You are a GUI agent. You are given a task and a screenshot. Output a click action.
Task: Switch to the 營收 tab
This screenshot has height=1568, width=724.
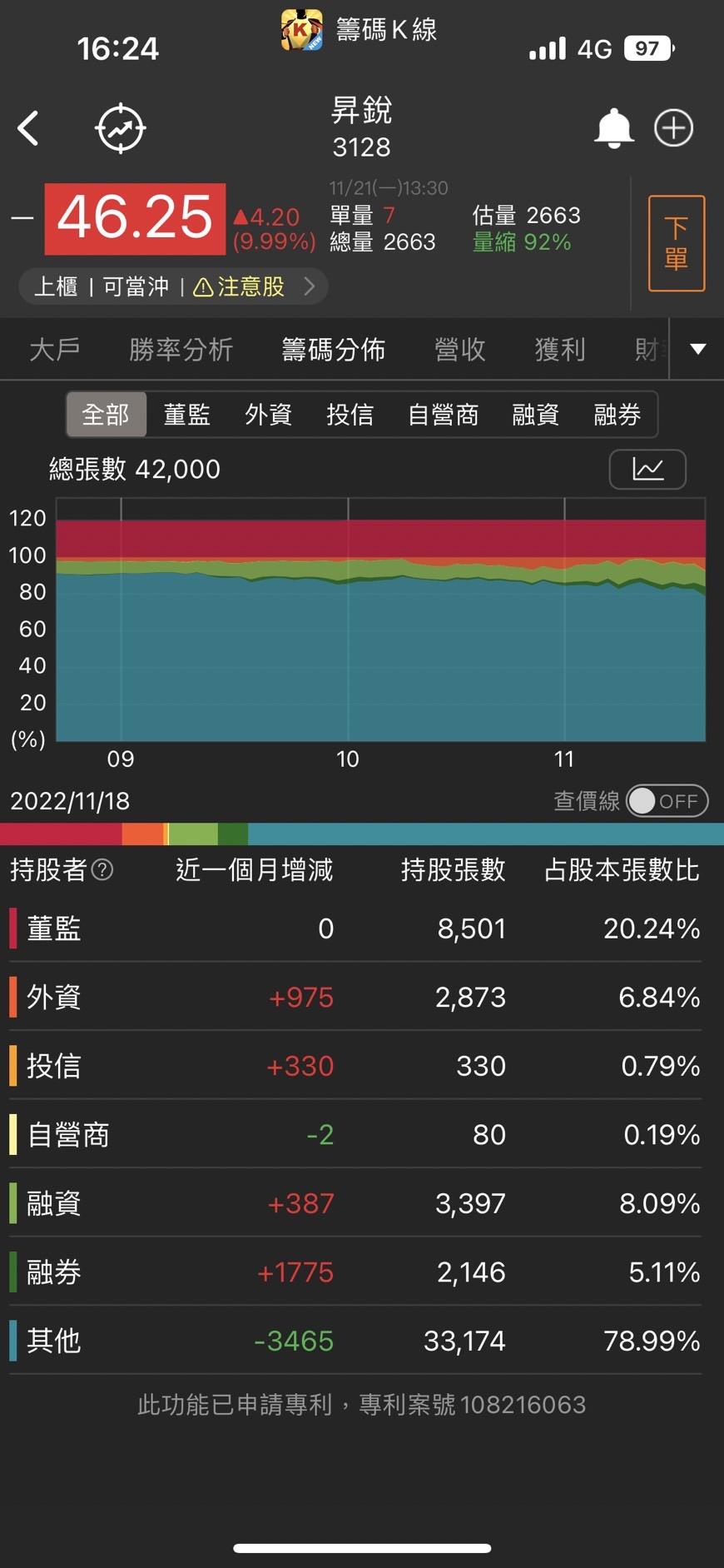(459, 349)
